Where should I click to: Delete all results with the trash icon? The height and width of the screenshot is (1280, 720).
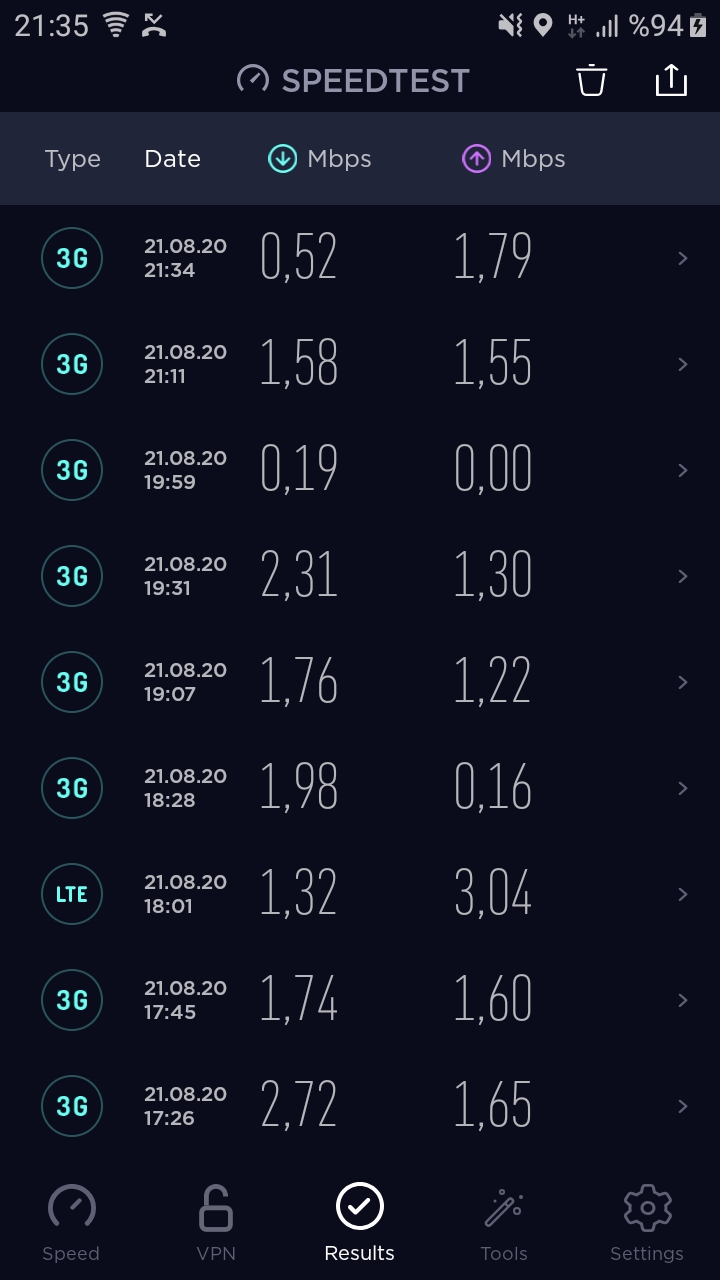point(592,80)
